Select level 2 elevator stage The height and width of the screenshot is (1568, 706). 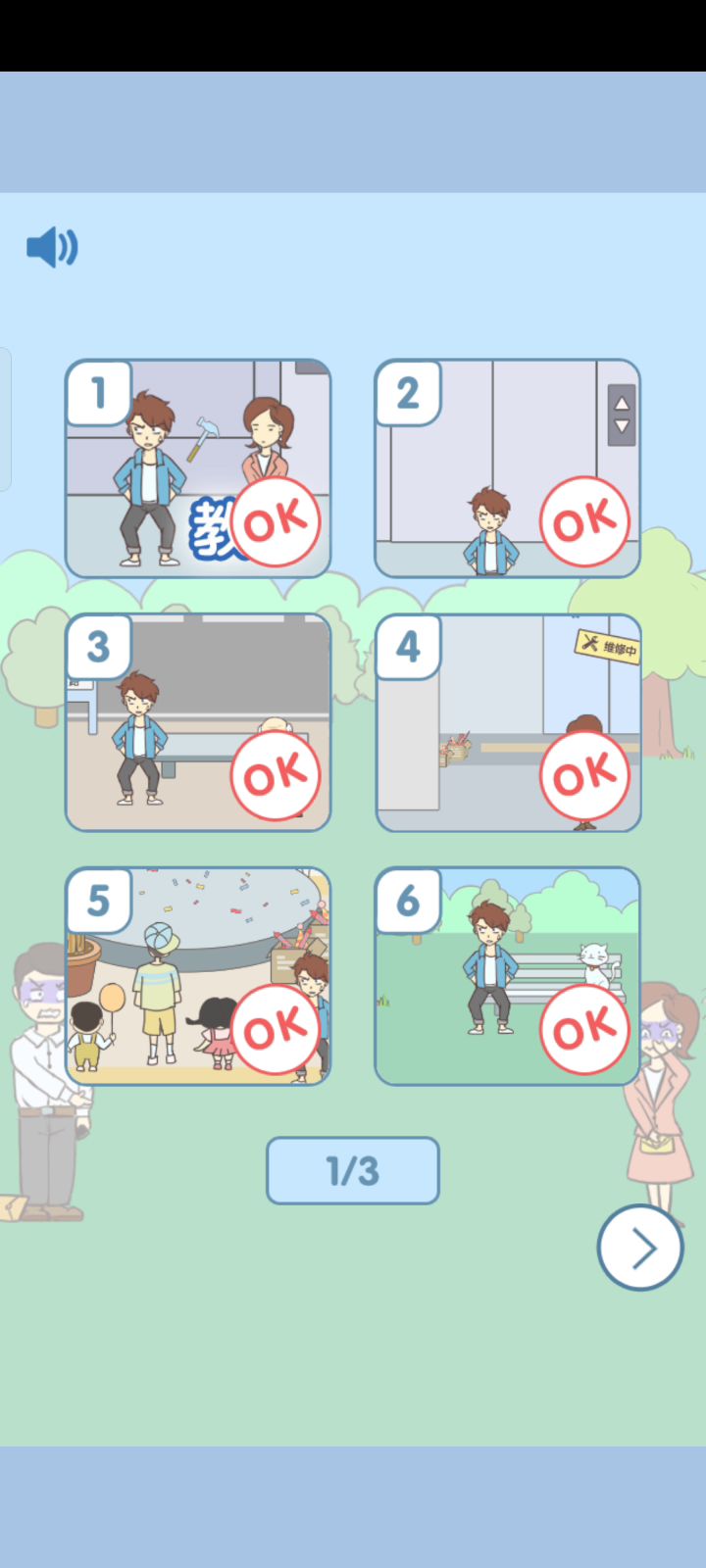[507, 468]
